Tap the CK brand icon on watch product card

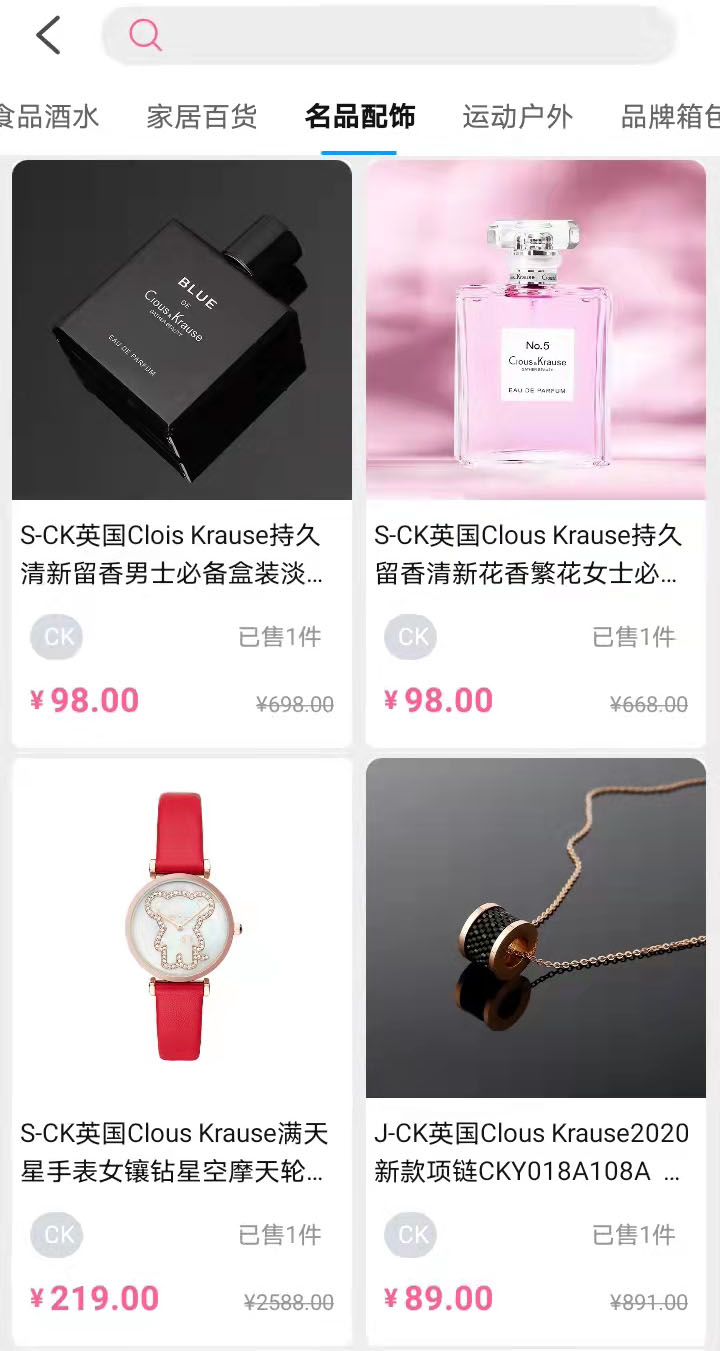point(56,1235)
